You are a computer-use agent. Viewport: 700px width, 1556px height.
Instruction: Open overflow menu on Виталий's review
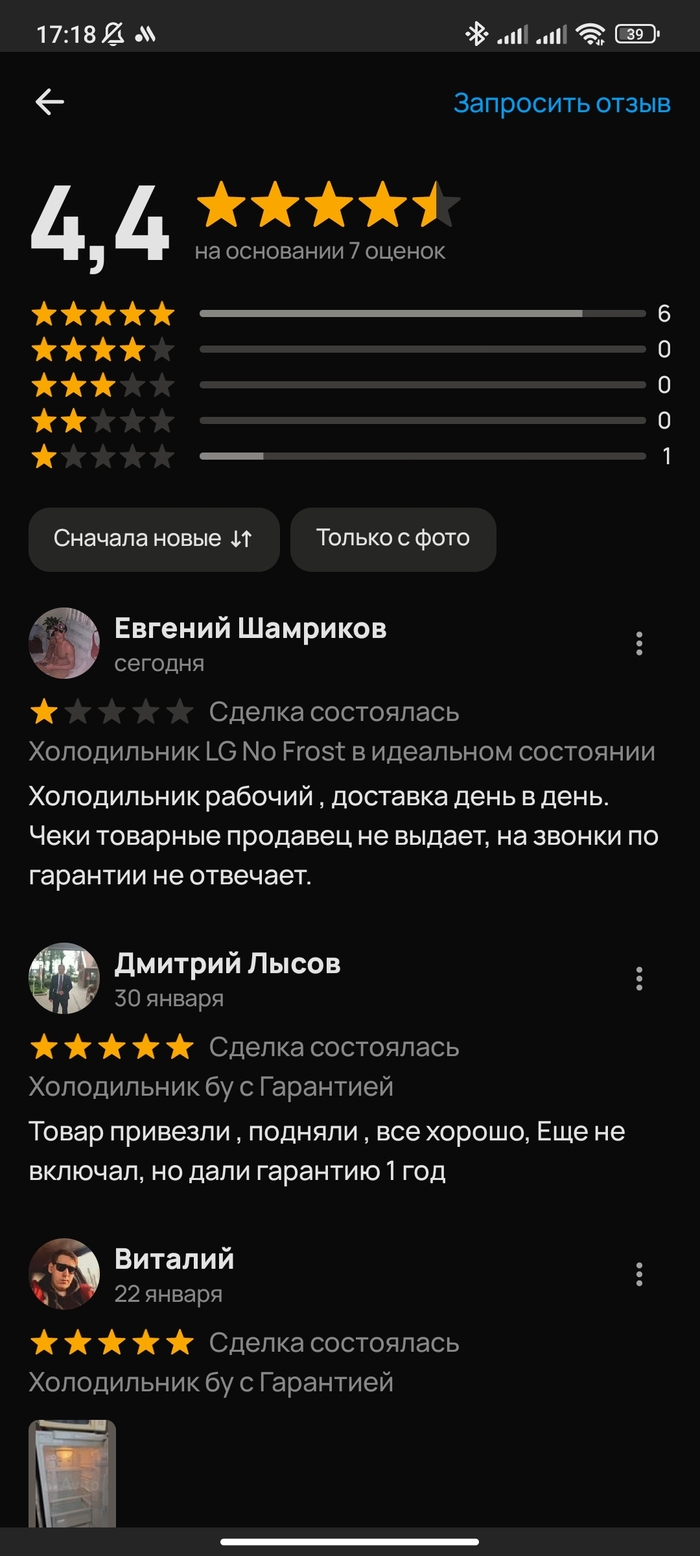(639, 1274)
